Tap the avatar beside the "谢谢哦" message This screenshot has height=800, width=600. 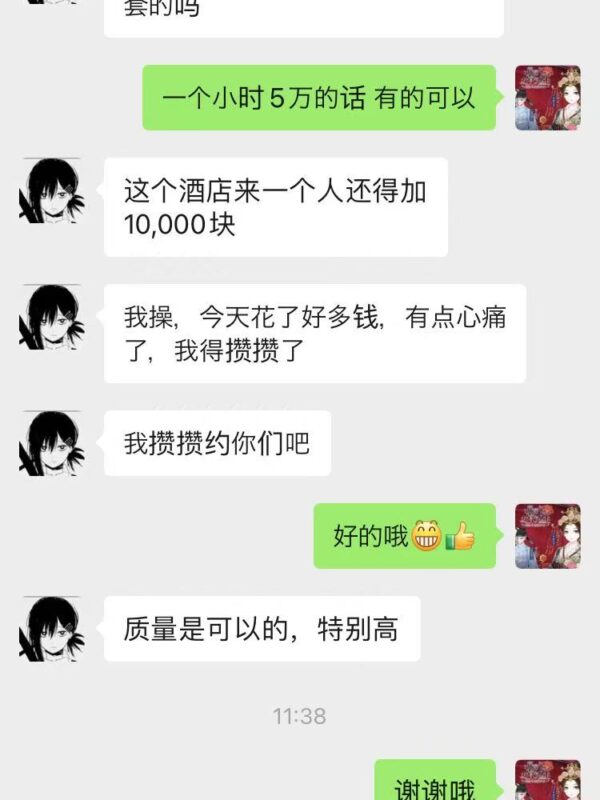[547, 781]
